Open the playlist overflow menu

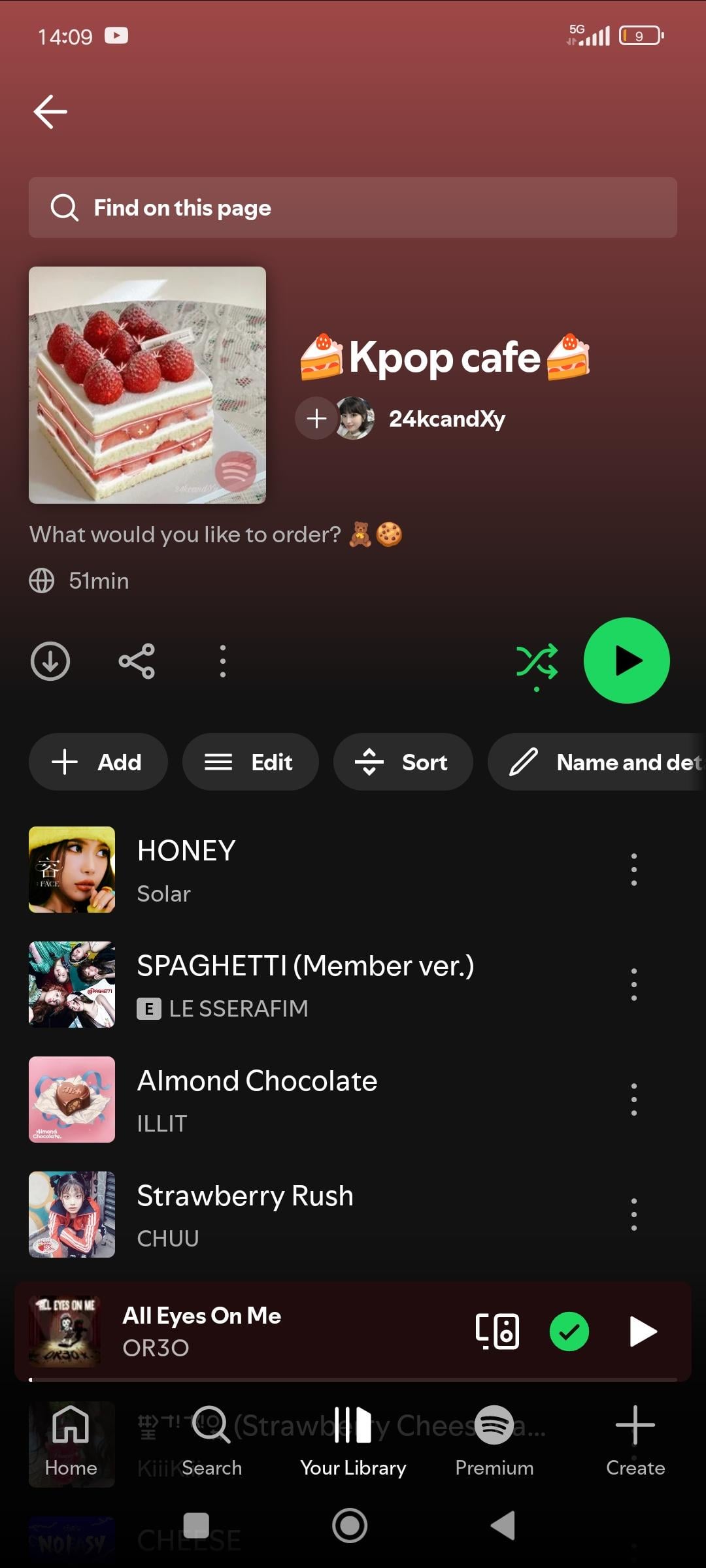223,661
